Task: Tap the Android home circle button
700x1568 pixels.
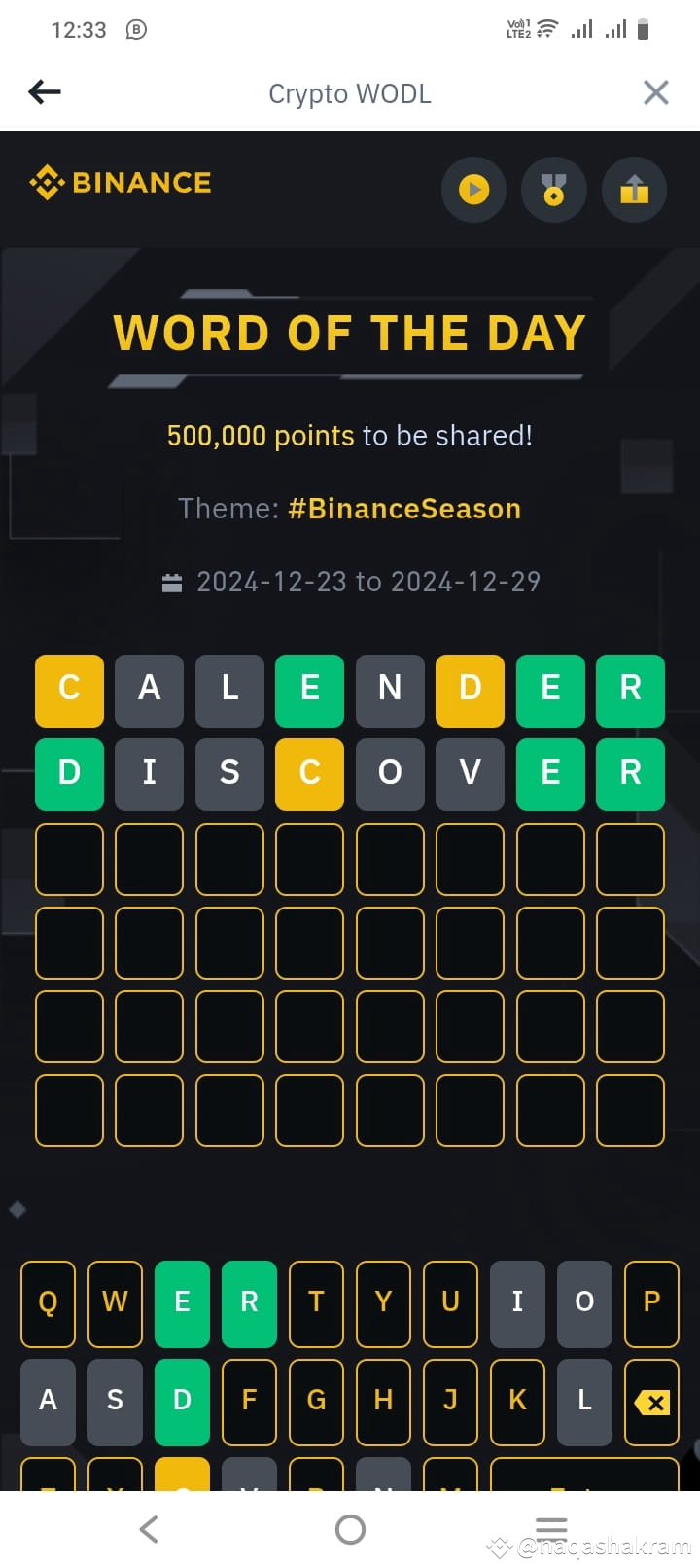Action: click(350, 1527)
